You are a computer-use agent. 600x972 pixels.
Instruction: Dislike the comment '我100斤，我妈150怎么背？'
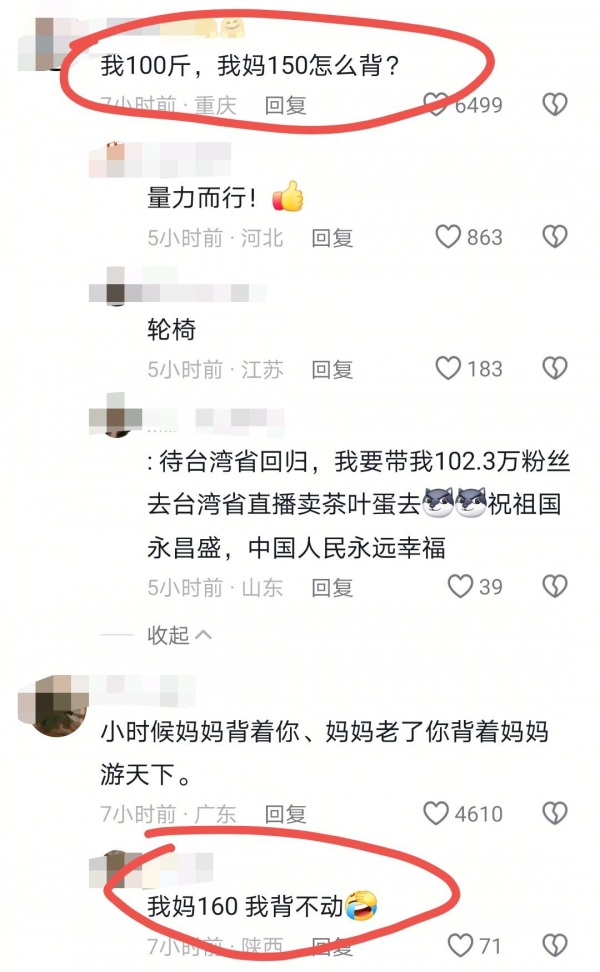[555, 104]
